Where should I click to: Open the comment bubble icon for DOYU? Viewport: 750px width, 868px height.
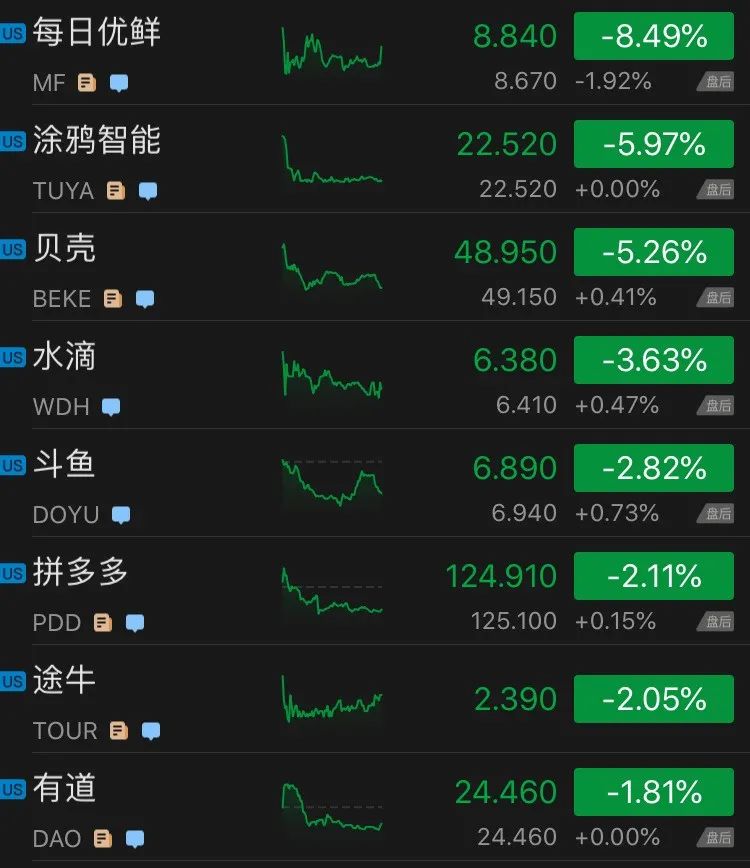121,515
